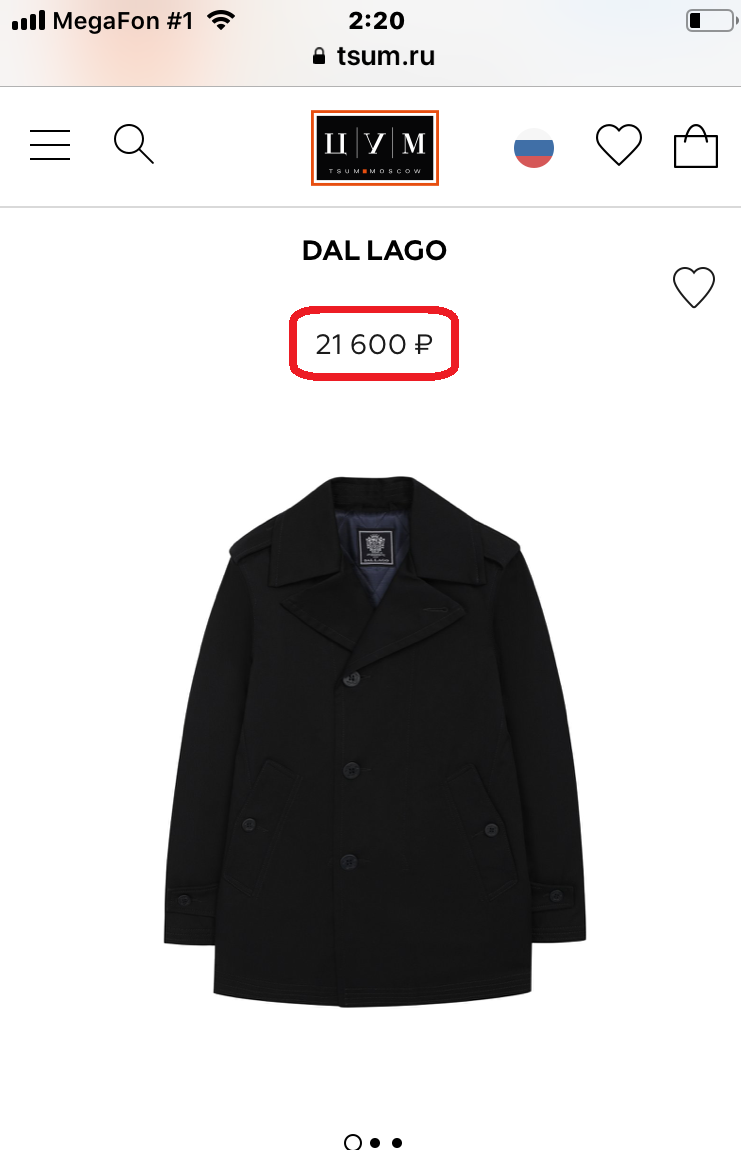The image size is (741, 1150).
Task: Select the second image page dot
Action: pos(375,1142)
